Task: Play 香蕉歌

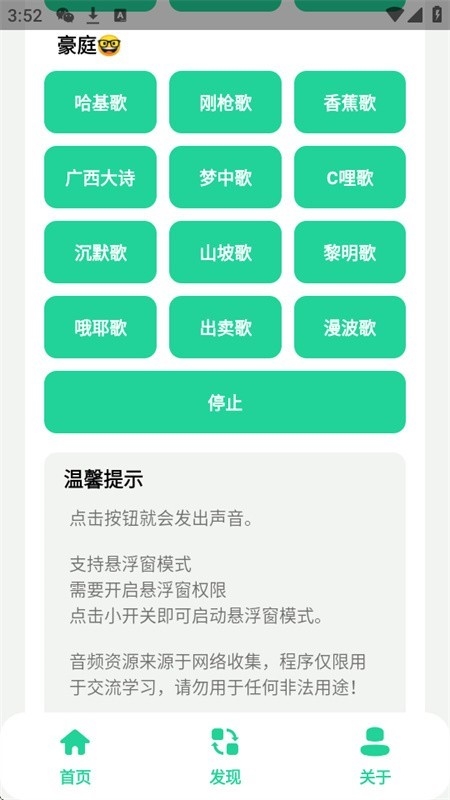Action: (349, 102)
